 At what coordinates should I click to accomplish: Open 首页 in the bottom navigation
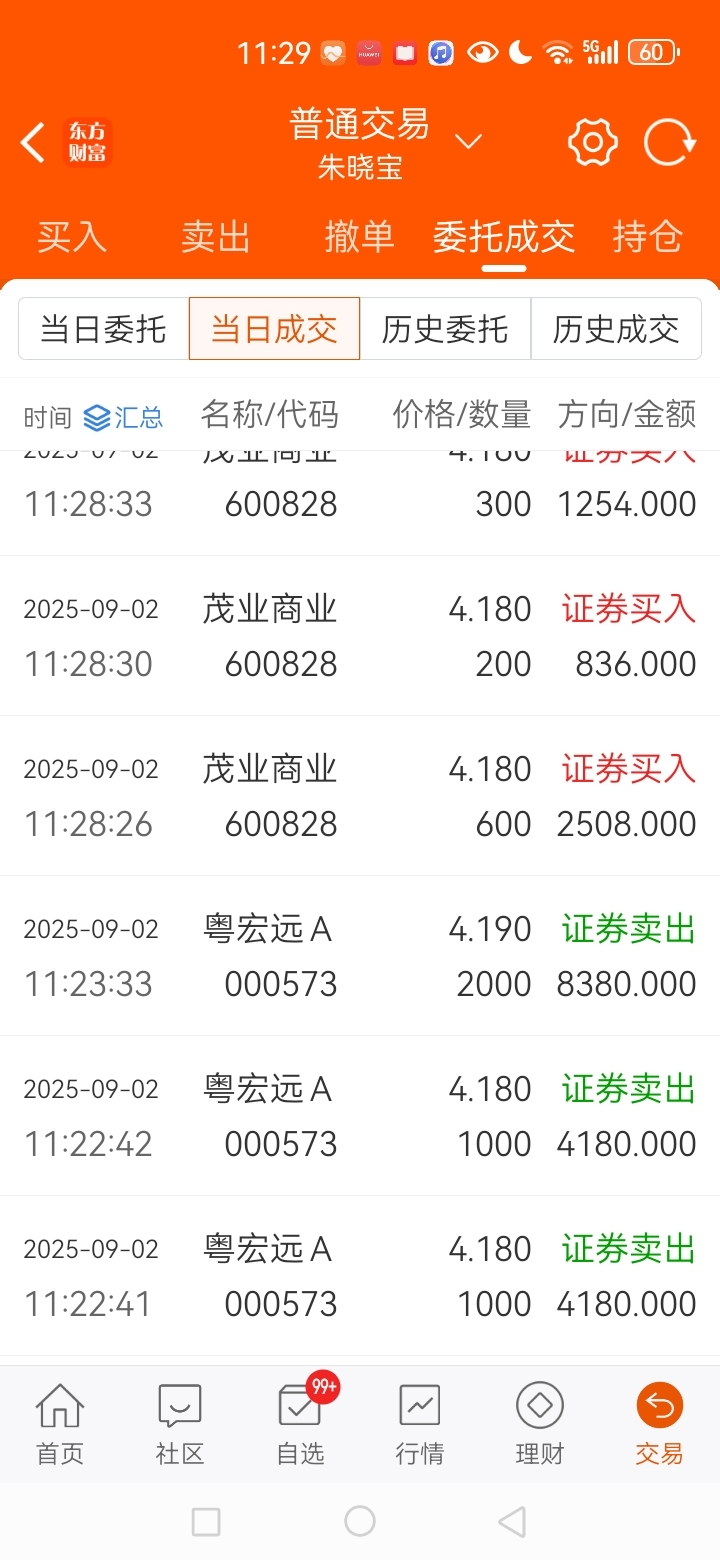[x=60, y=1424]
